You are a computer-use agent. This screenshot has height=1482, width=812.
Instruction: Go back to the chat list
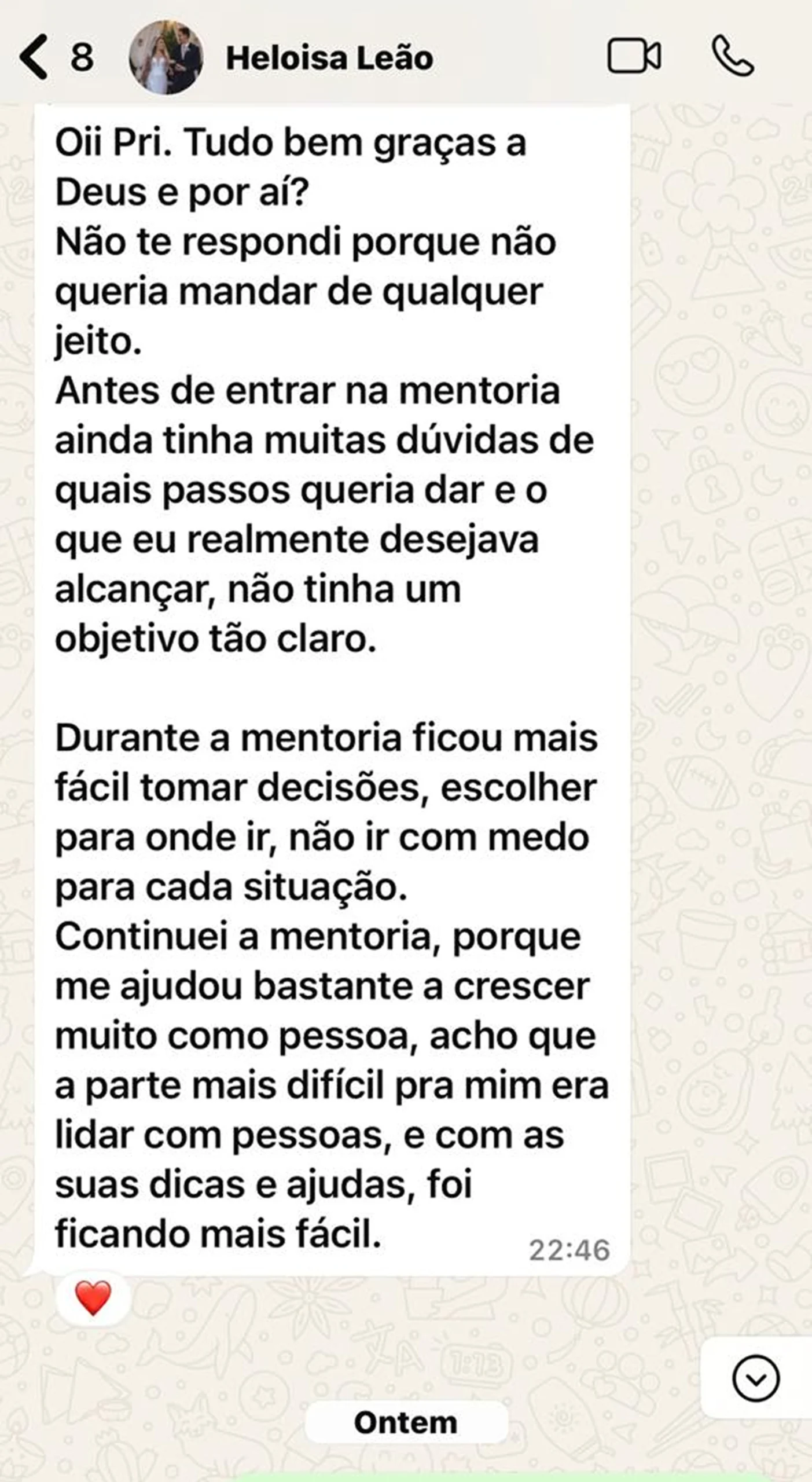(x=35, y=57)
